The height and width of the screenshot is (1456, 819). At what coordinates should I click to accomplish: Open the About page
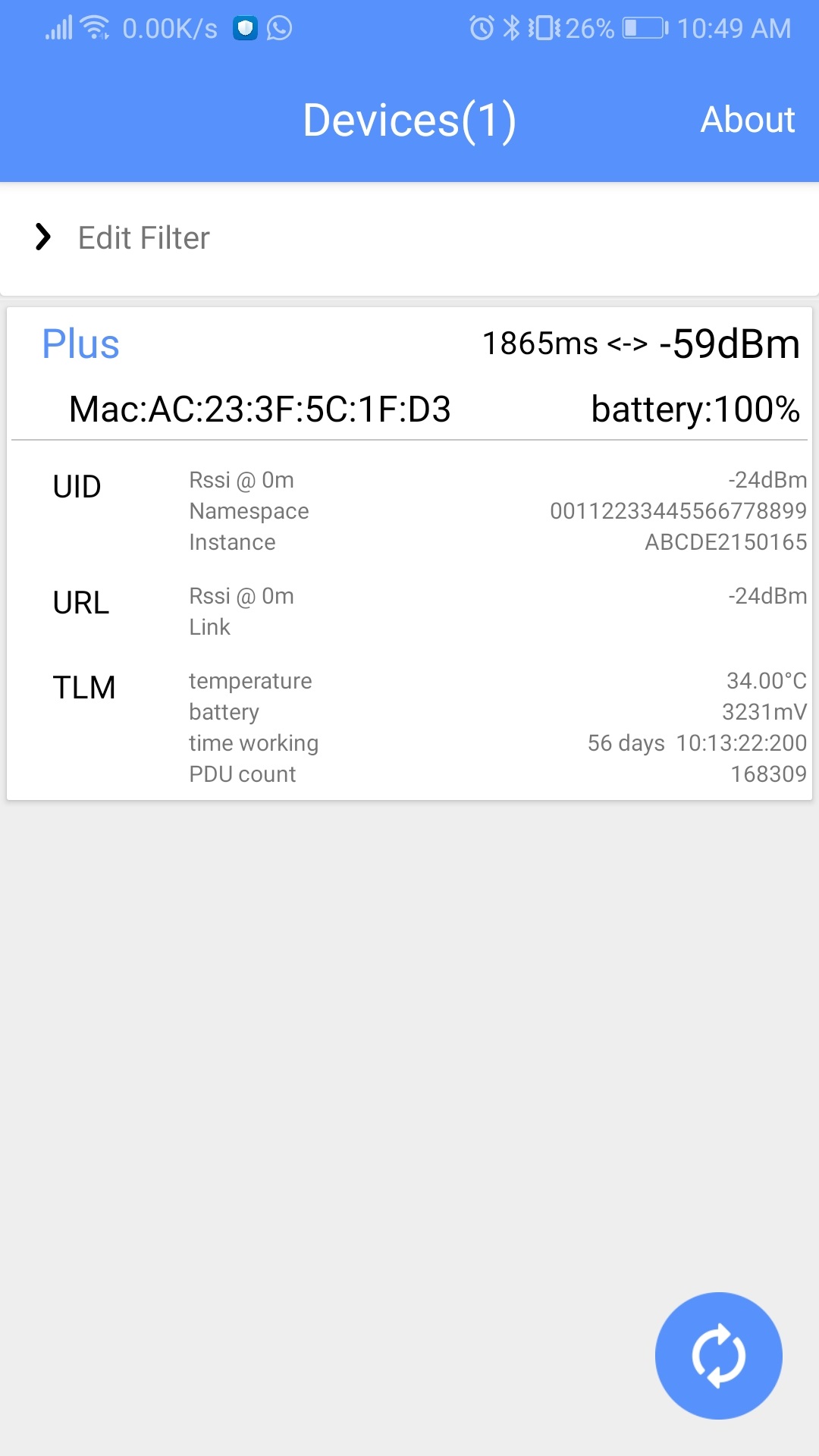(x=747, y=120)
